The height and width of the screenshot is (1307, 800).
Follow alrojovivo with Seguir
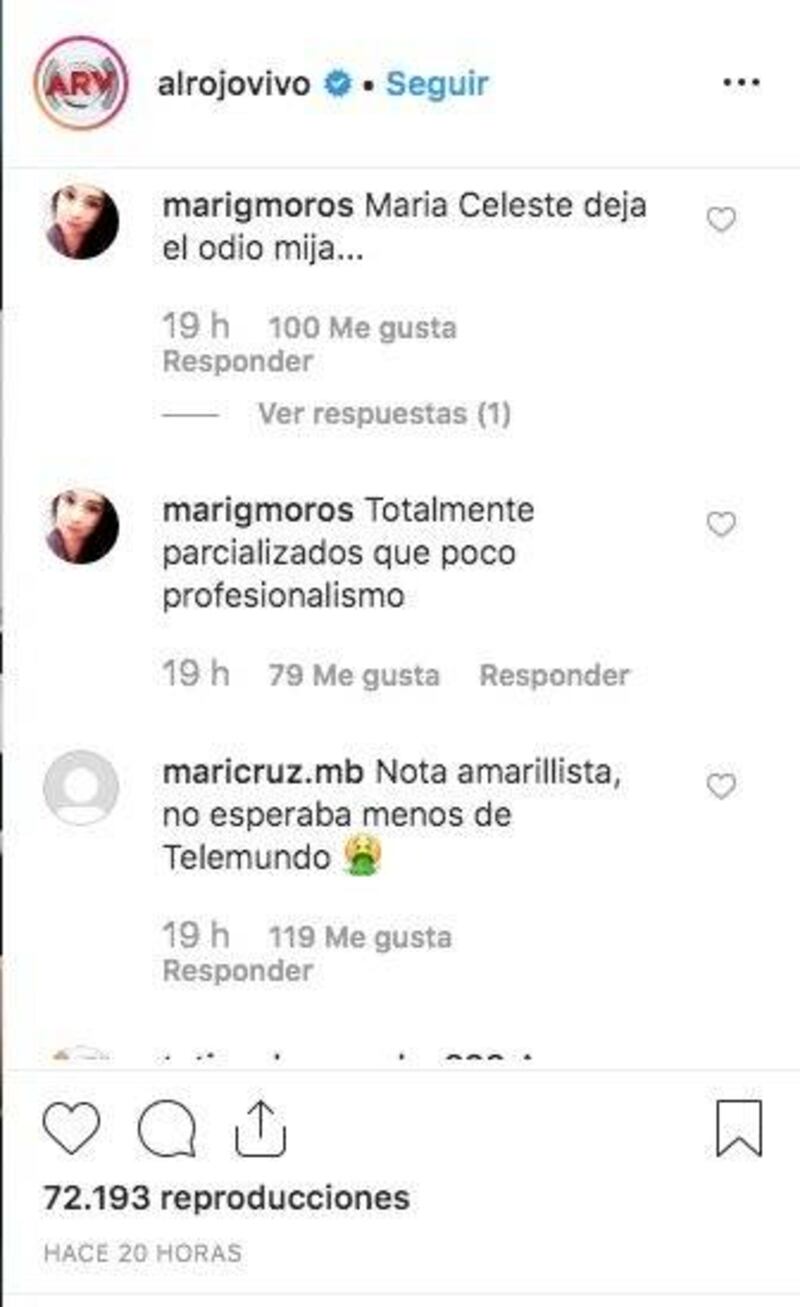pos(437,84)
